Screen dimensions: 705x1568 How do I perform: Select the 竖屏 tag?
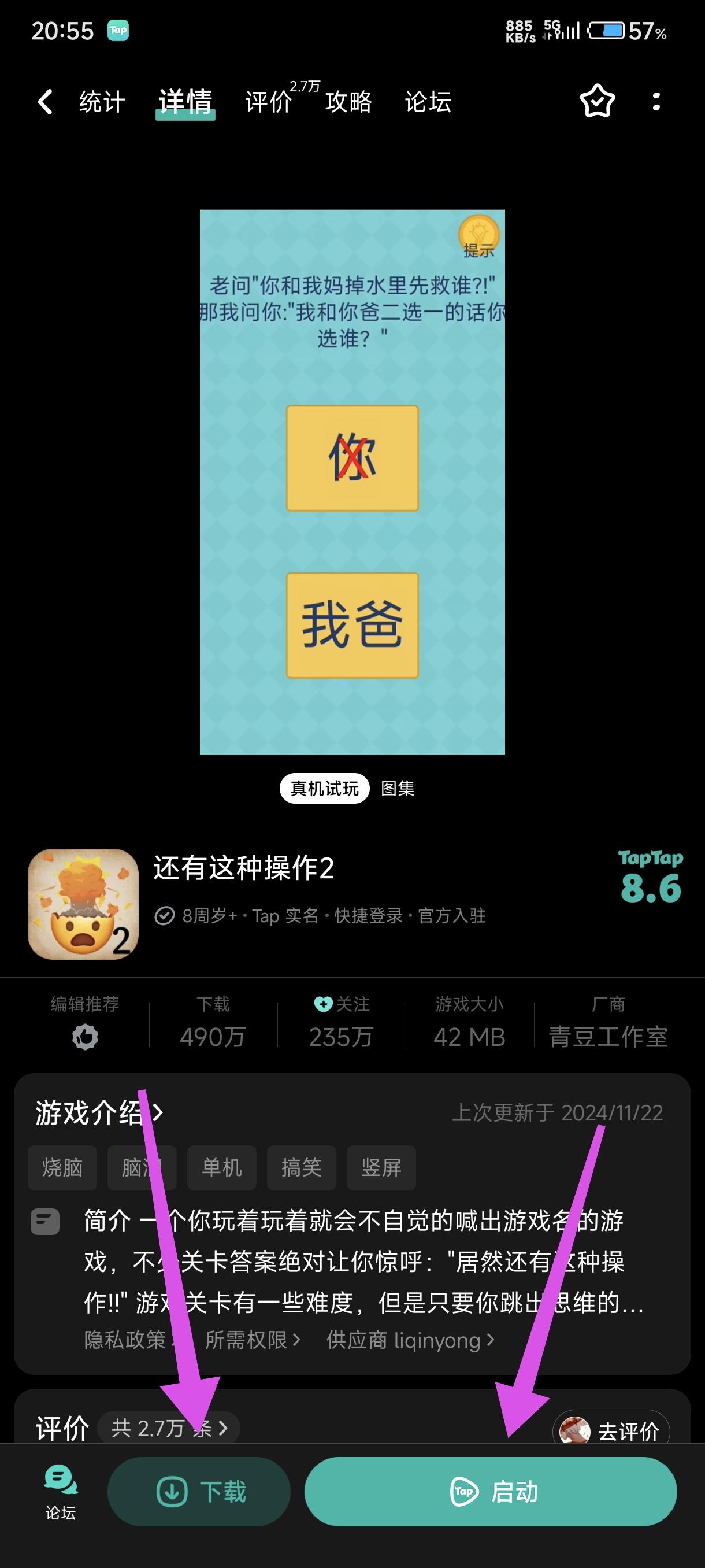381,1167
